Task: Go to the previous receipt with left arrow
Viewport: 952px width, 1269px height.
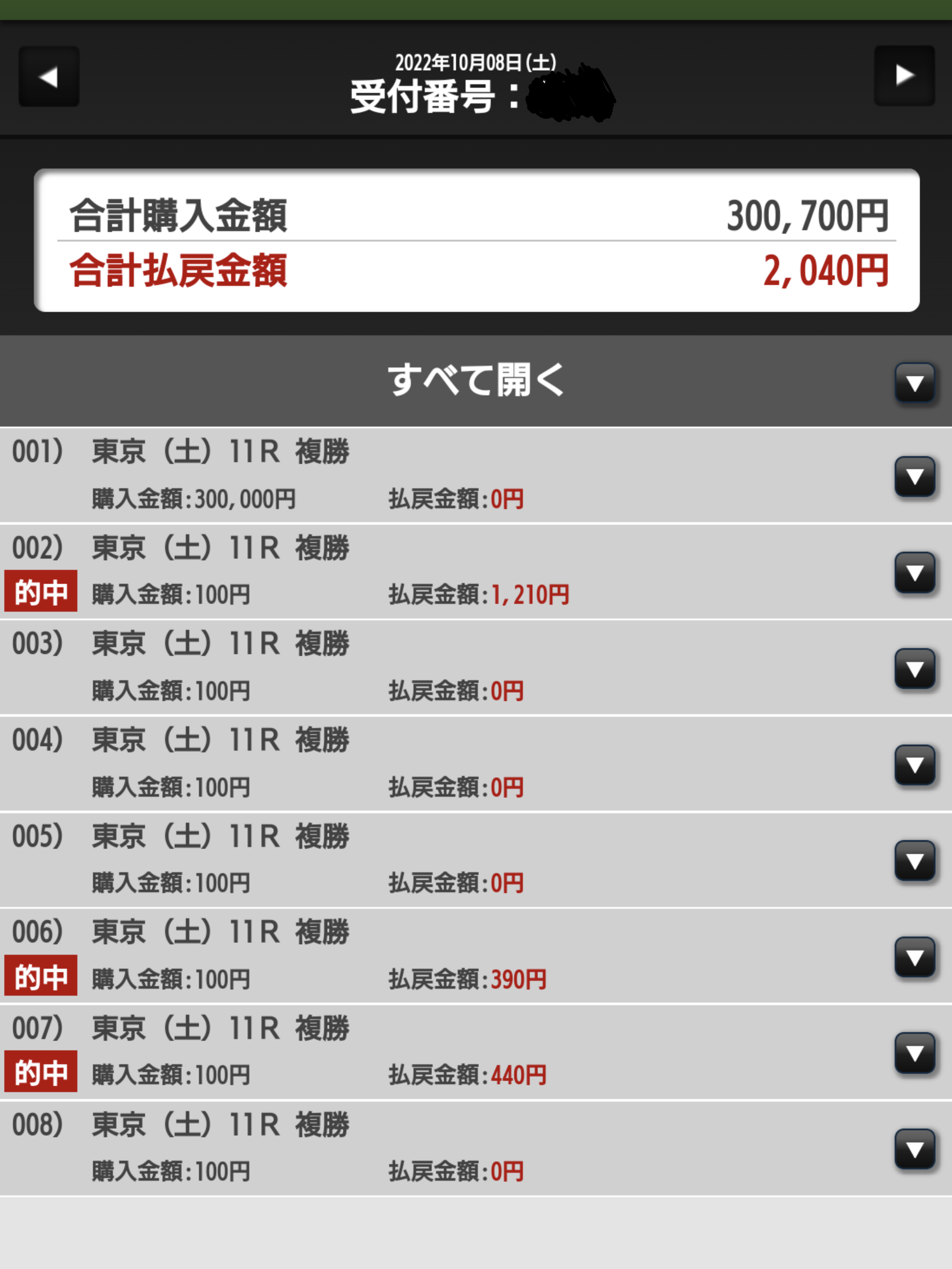Action: coord(49,76)
